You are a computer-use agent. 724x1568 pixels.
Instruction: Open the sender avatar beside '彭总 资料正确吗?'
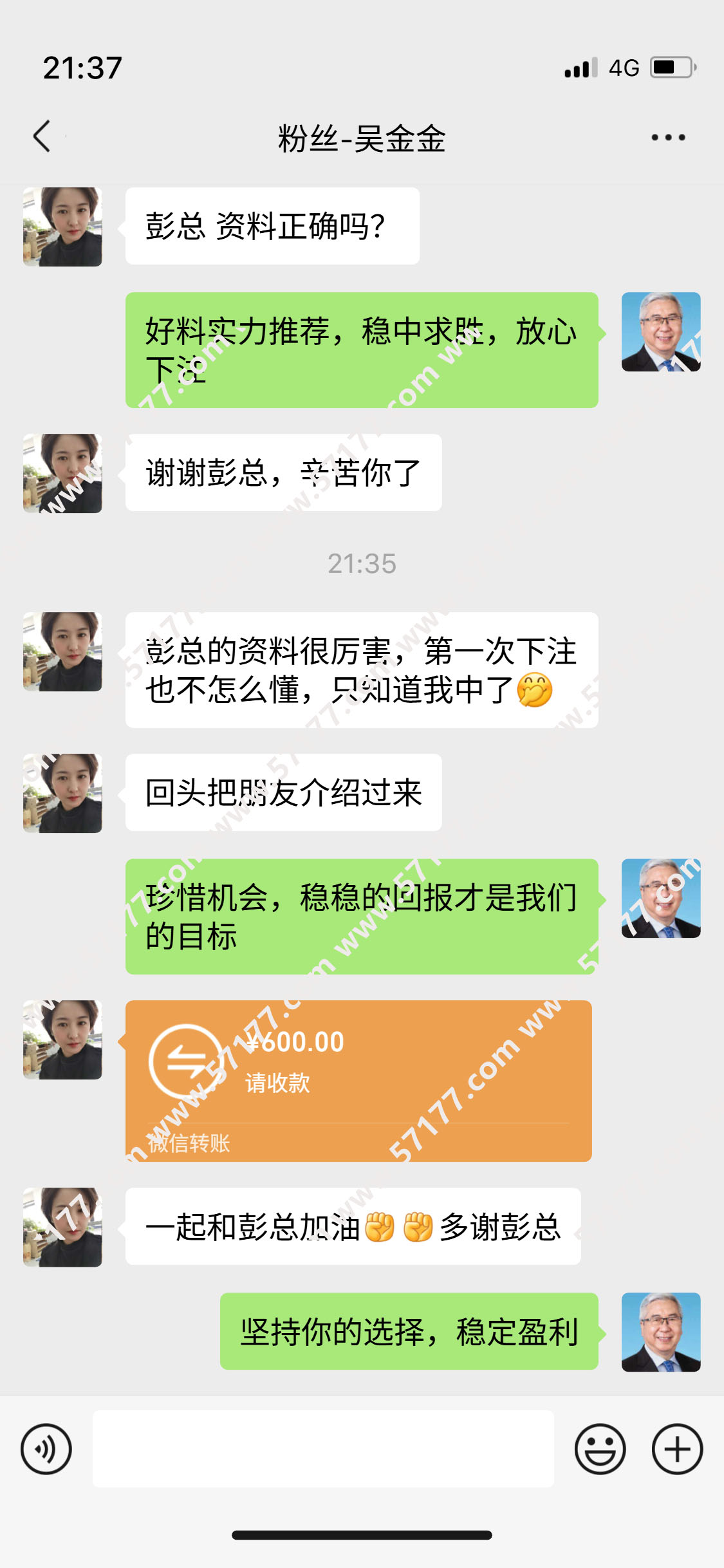point(62,227)
